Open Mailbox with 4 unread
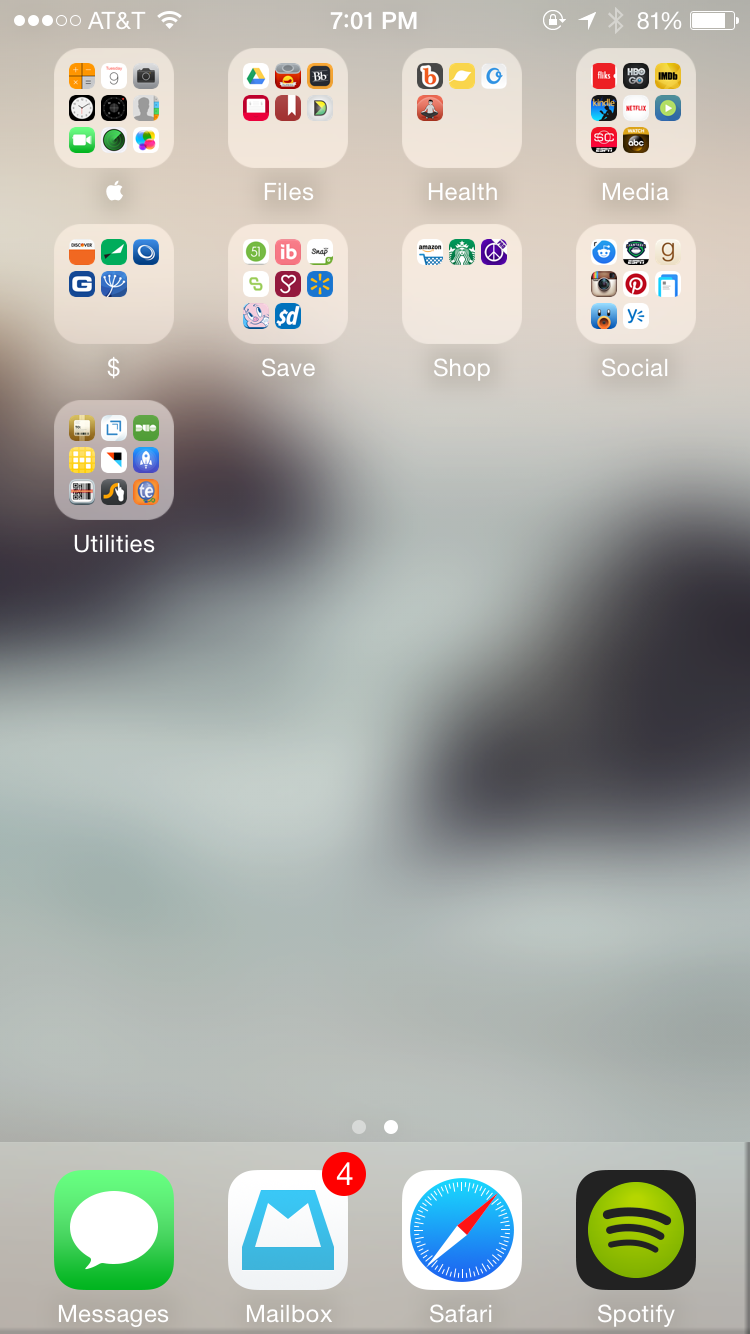Viewport: 750px width, 1334px height. coord(288,1230)
